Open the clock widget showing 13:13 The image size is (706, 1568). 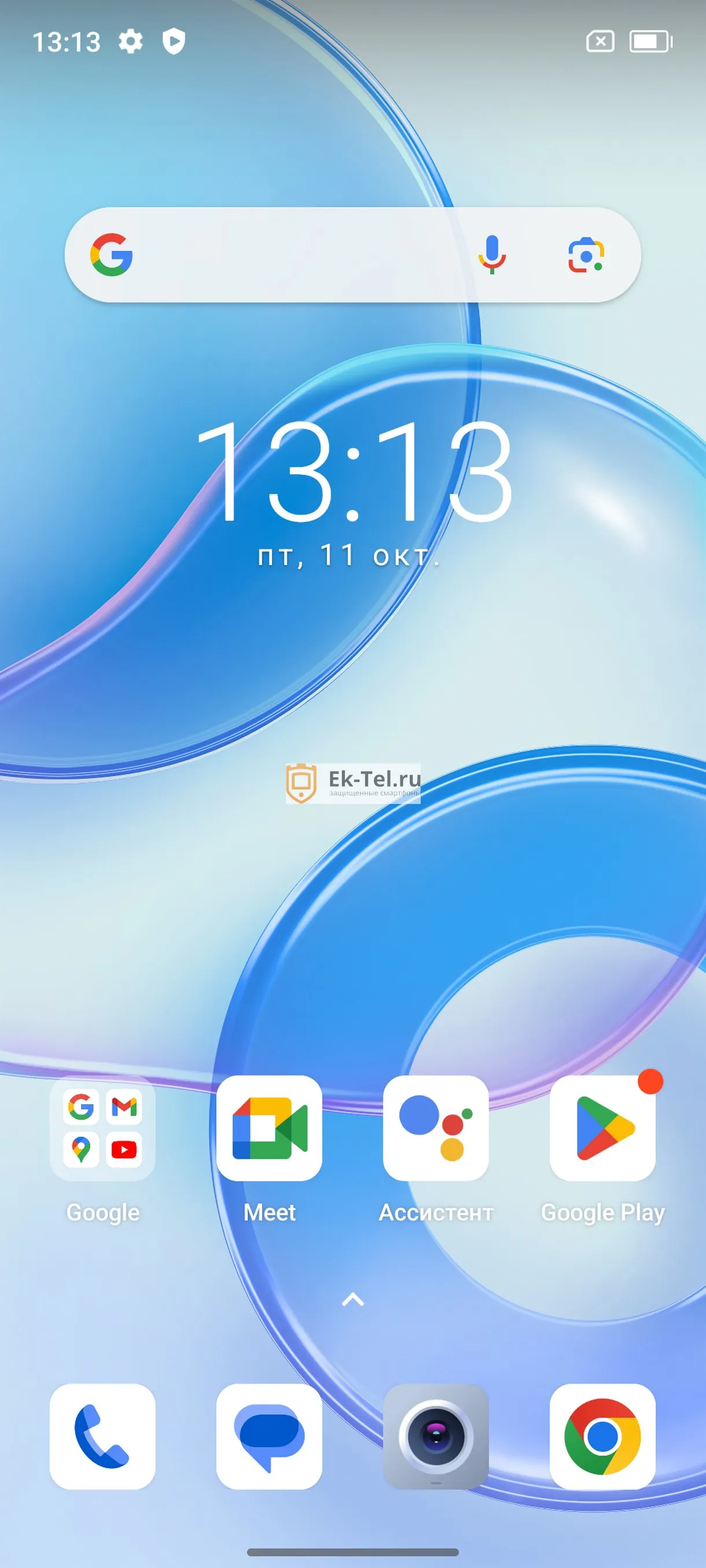click(x=352, y=472)
